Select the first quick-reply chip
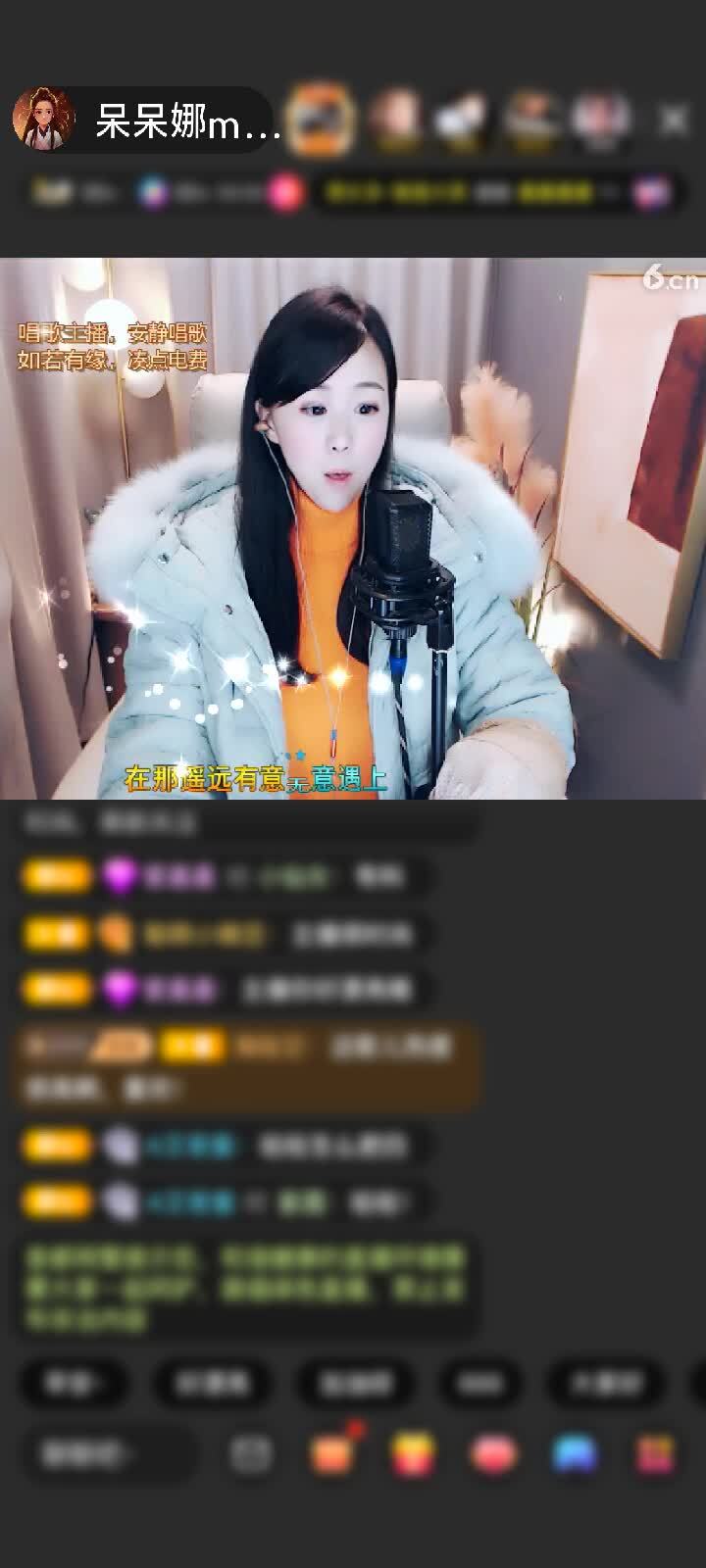The width and height of the screenshot is (706, 1568). pyautogui.click(x=73, y=1383)
